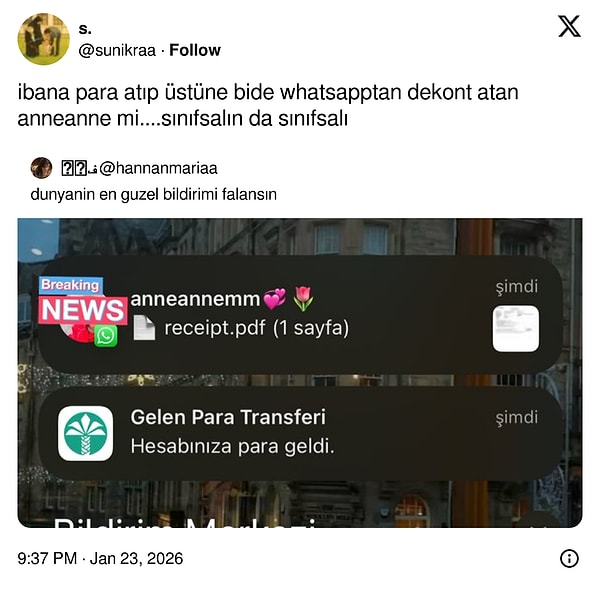Tap Follow next to @sunikraa
Viewport: 600px width, 589px height.
point(195,50)
